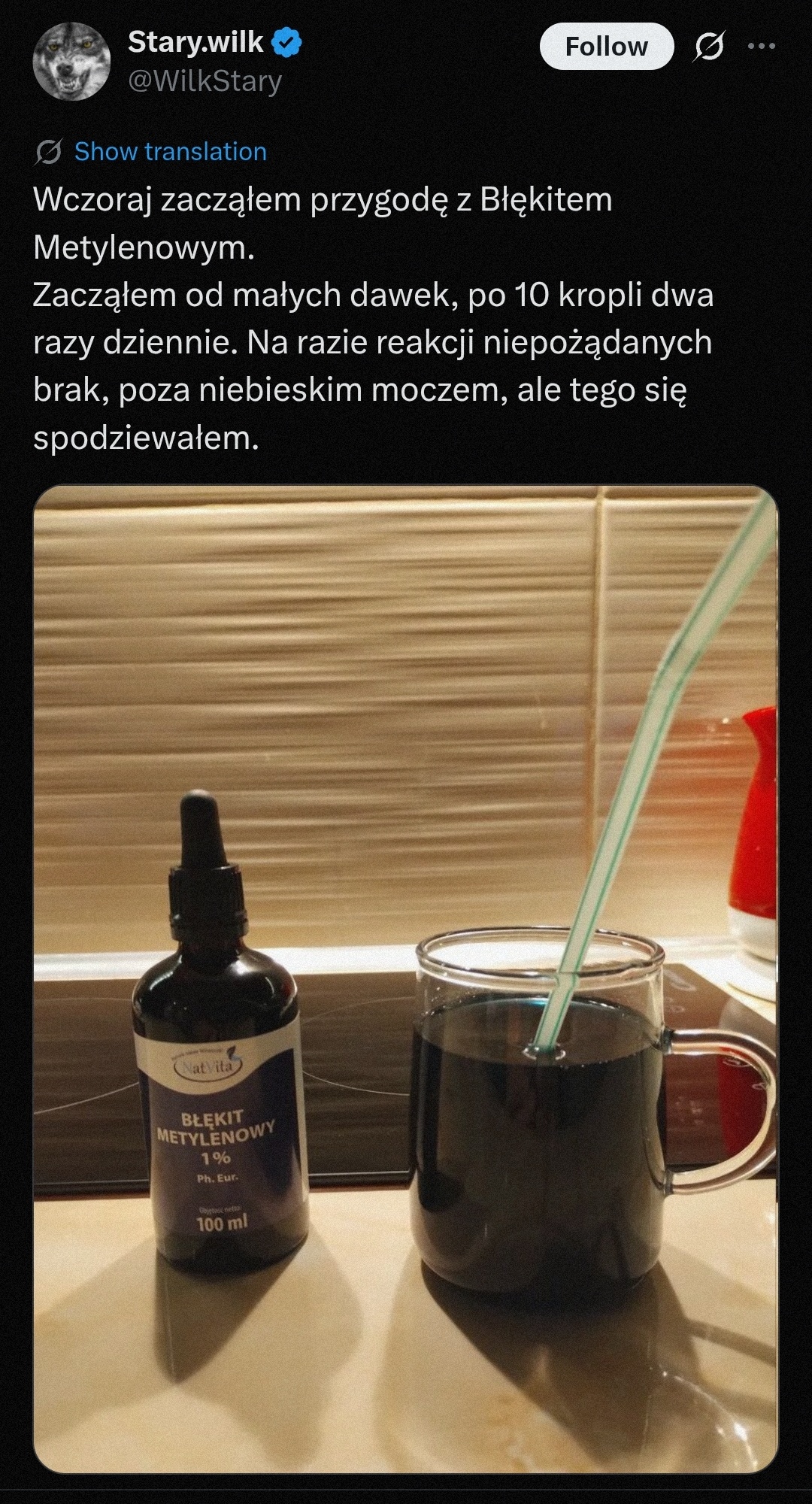Image resolution: width=812 pixels, height=1504 pixels.
Task: Open the attached methylene blue photo
Action: click(406, 978)
